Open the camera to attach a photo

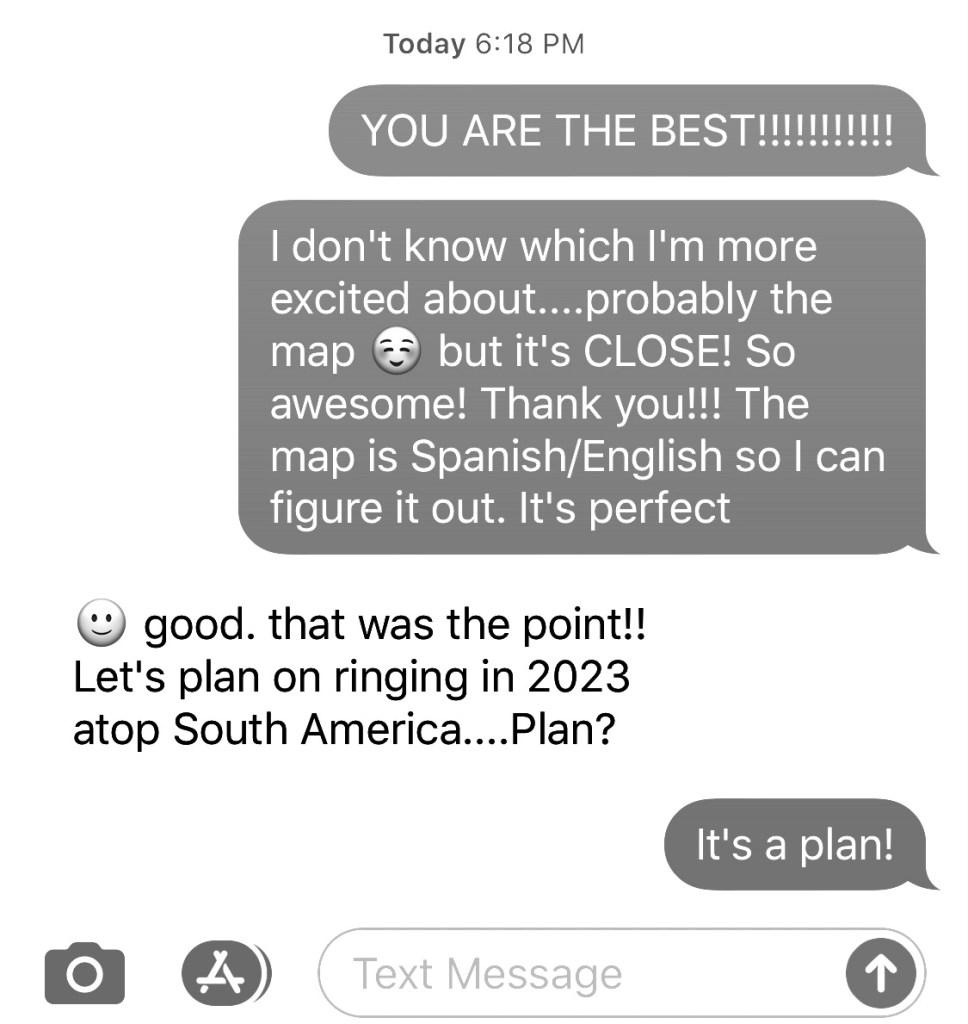(x=85, y=973)
